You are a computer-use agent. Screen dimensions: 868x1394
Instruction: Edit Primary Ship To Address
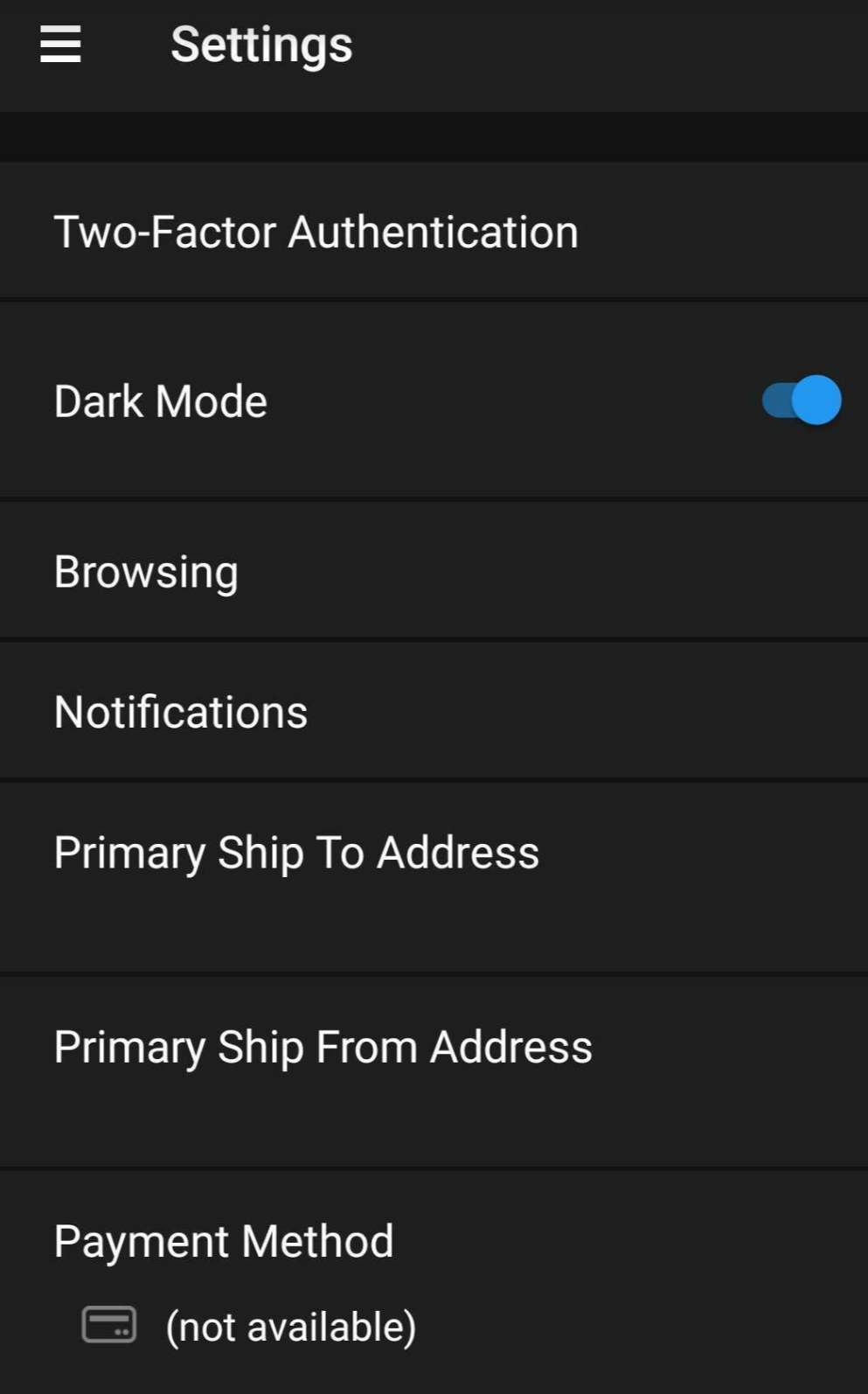tap(434, 877)
